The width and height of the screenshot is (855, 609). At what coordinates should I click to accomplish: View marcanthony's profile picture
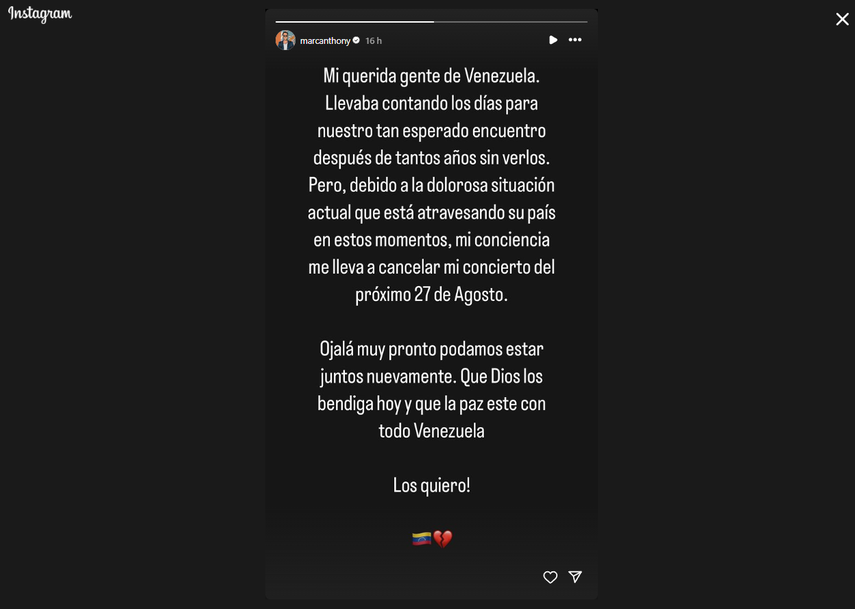pyautogui.click(x=286, y=40)
